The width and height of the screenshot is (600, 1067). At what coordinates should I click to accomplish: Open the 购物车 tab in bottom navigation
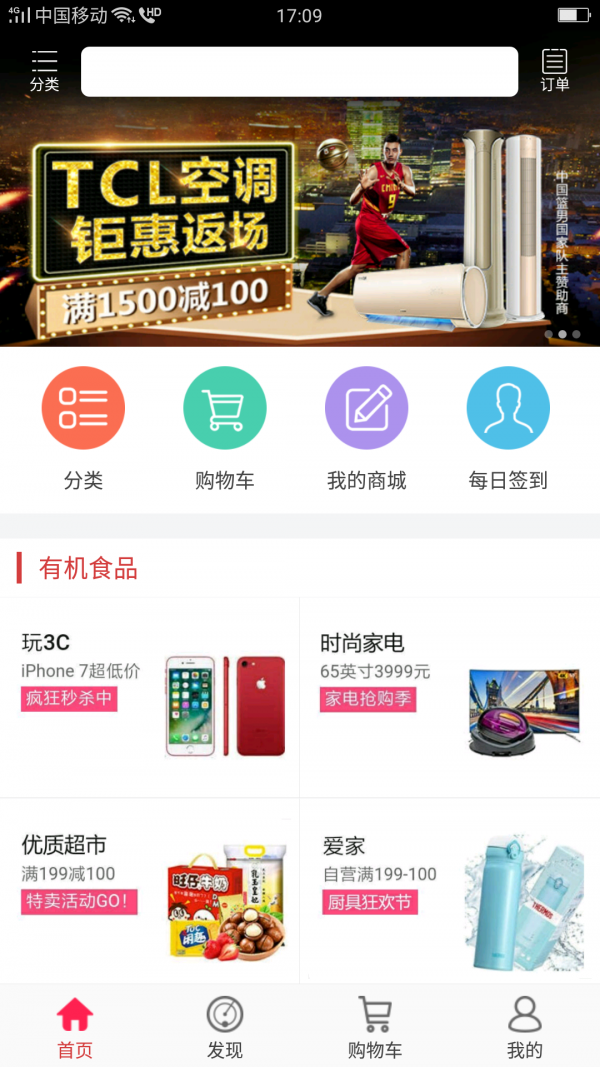pyautogui.click(x=375, y=1027)
